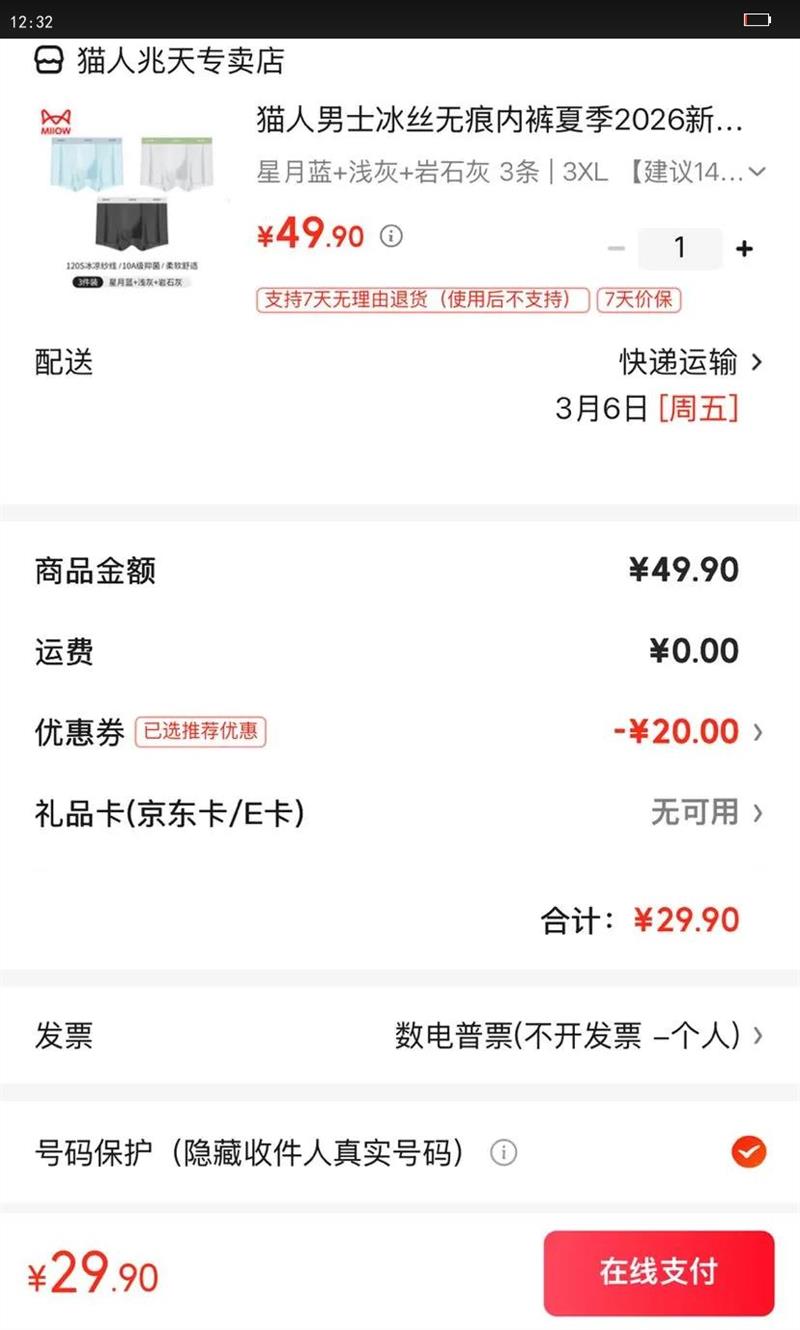Edit the quantity field showing 1
Viewport: 800px width, 1330px height.
tap(680, 248)
